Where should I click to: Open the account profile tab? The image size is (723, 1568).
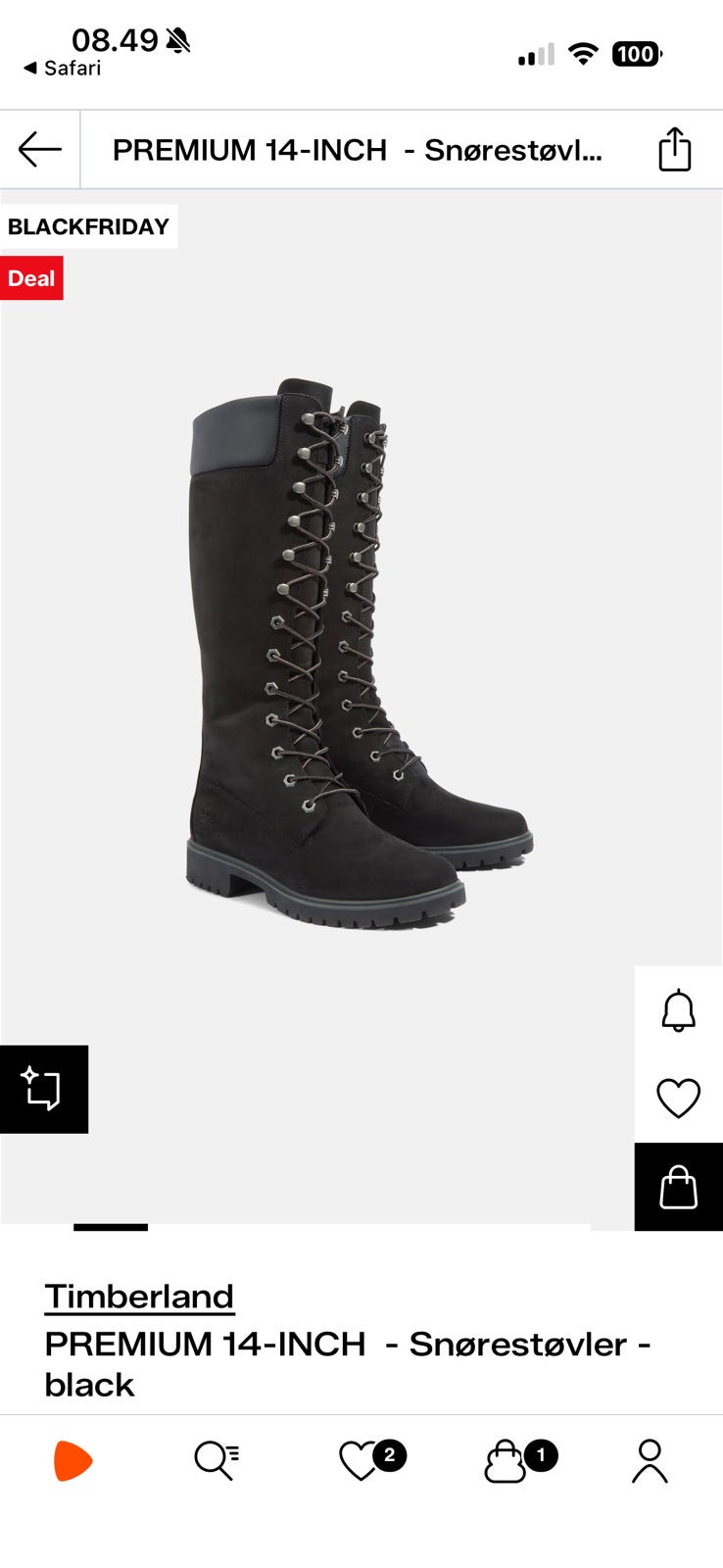point(650,1461)
